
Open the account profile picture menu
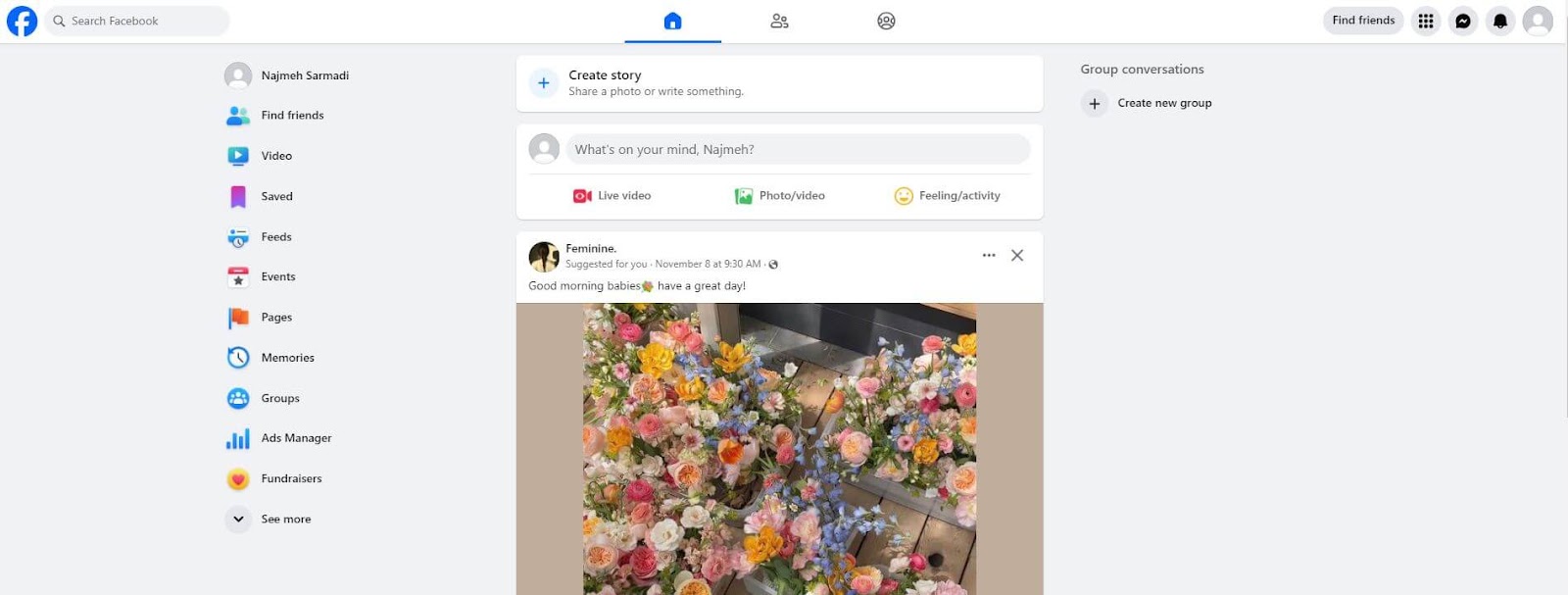pos(1538,21)
